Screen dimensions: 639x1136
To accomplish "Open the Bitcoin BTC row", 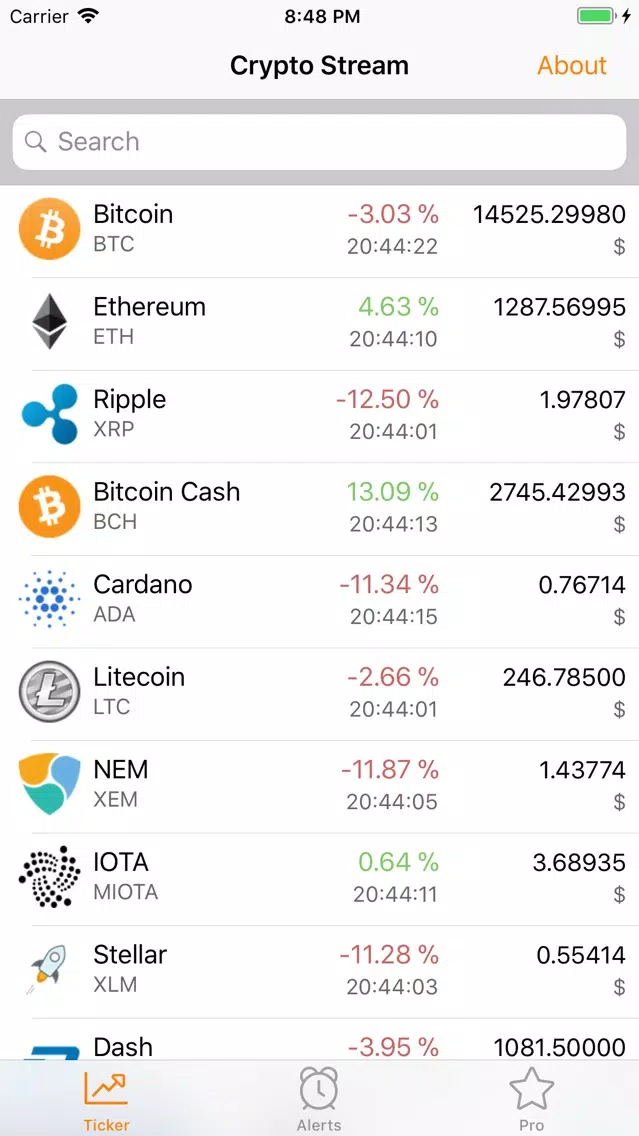I will (320, 232).
